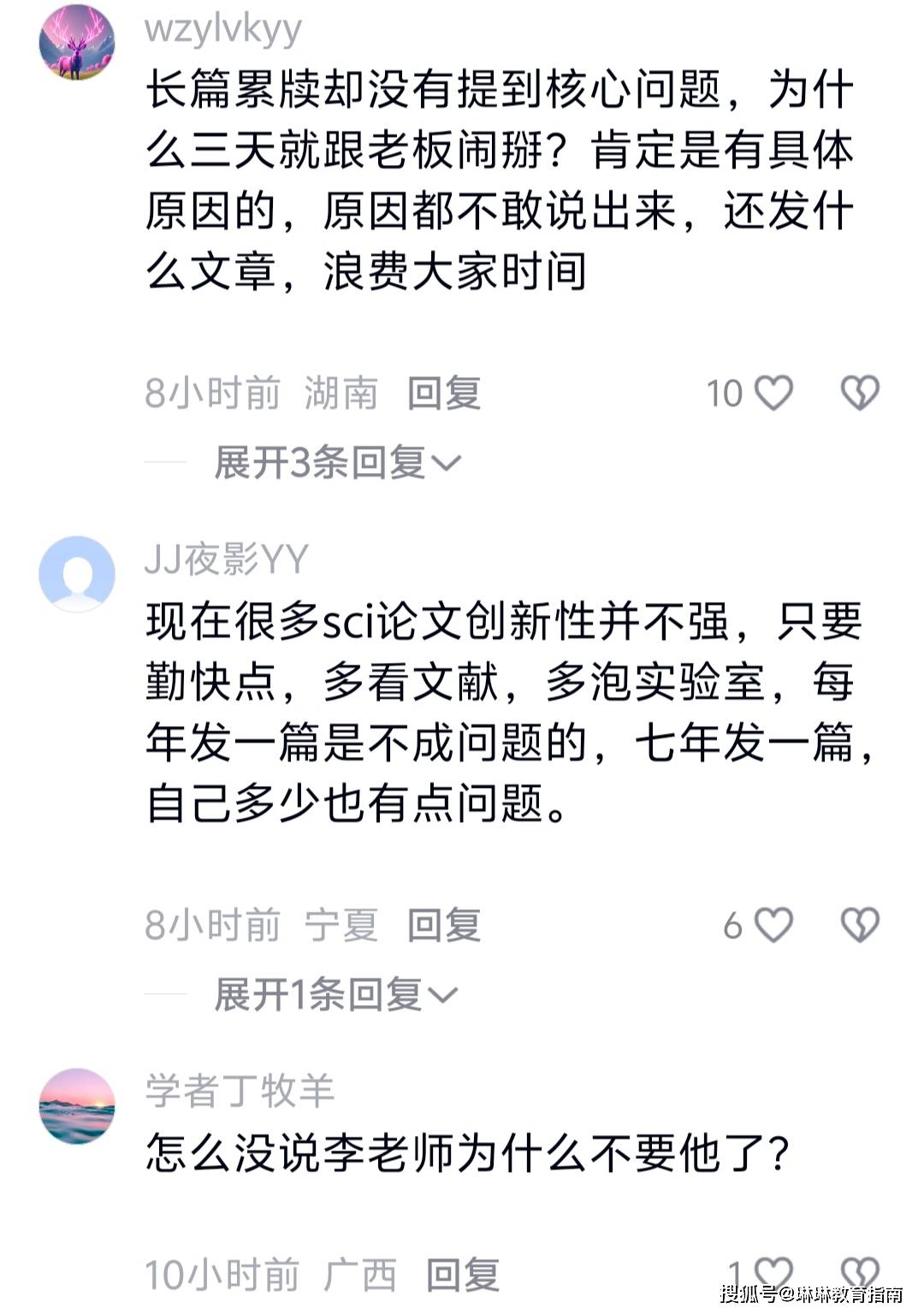Open JJ夜影YY's profile avatar
This screenshot has height=1314, width=924.
[x=77, y=574]
